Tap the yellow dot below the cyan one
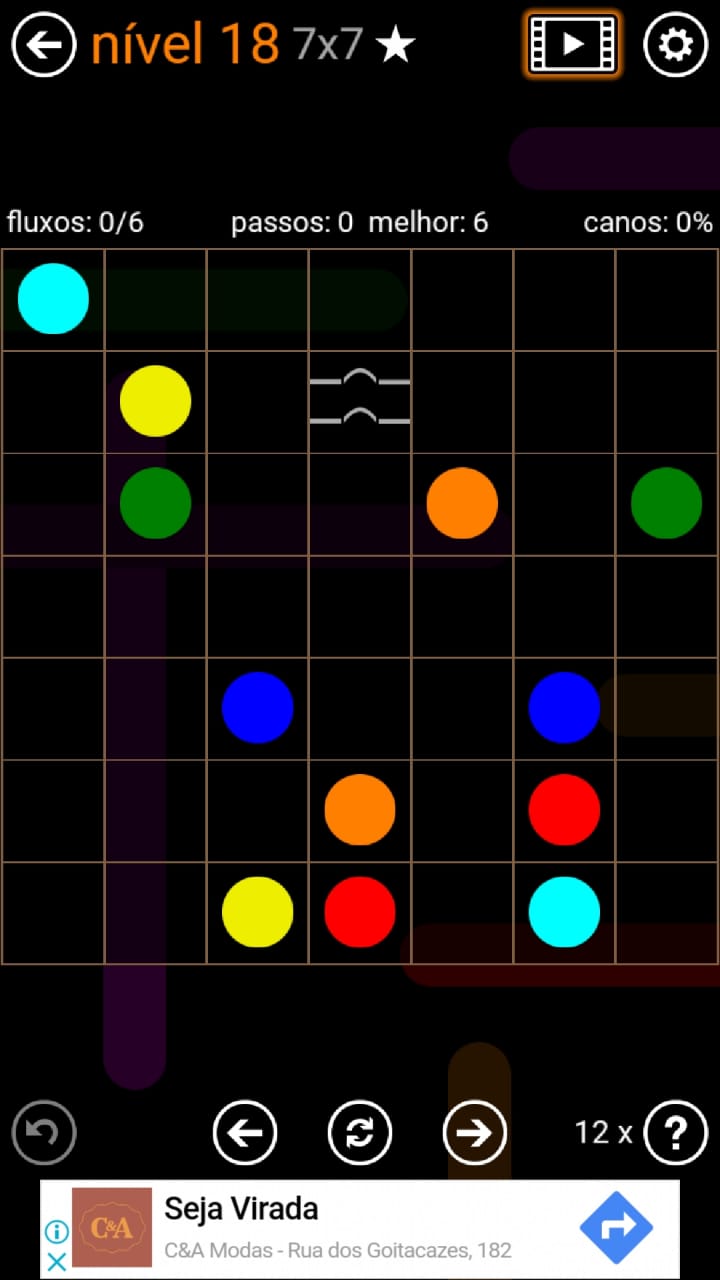The width and height of the screenshot is (720, 1280). click(155, 401)
